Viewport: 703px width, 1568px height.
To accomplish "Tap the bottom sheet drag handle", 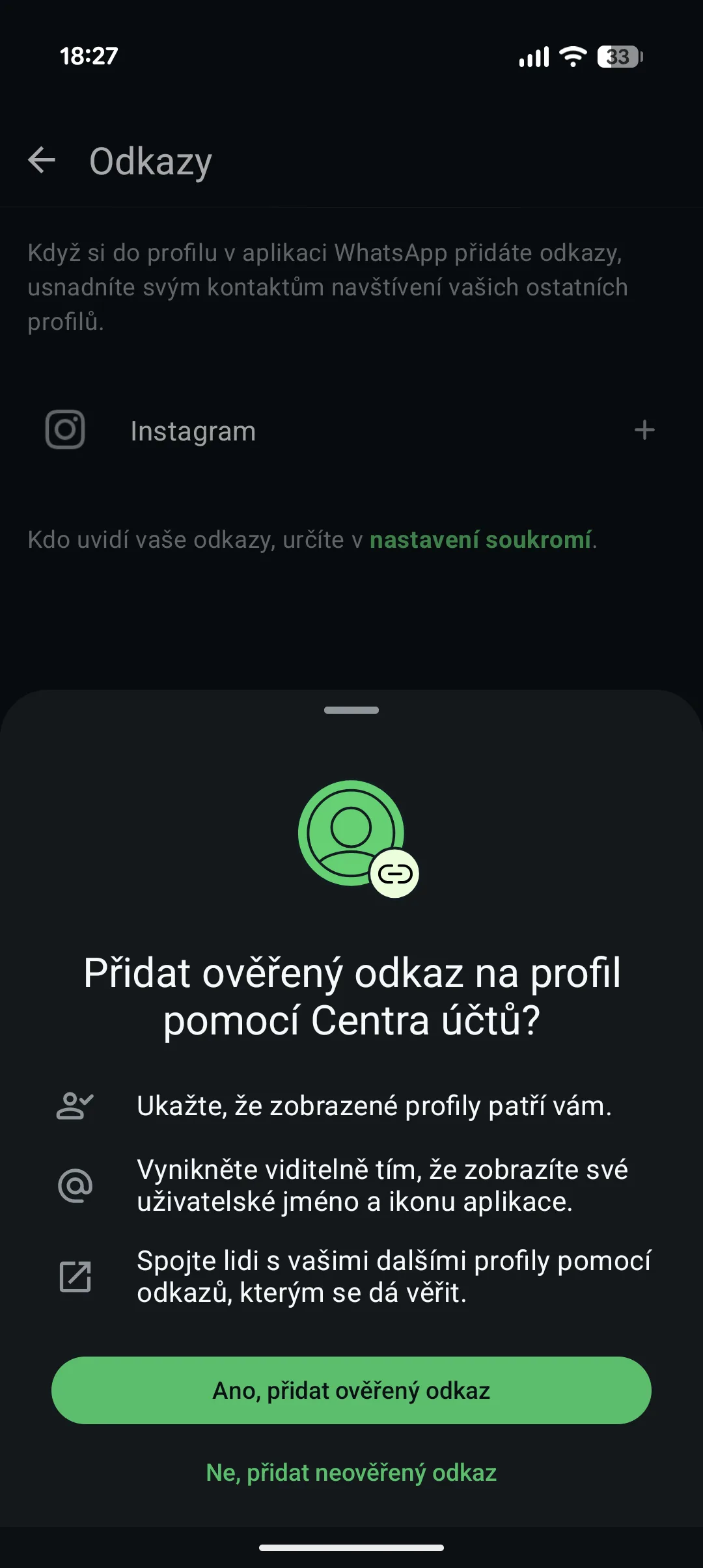I will (x=351, y=710).
